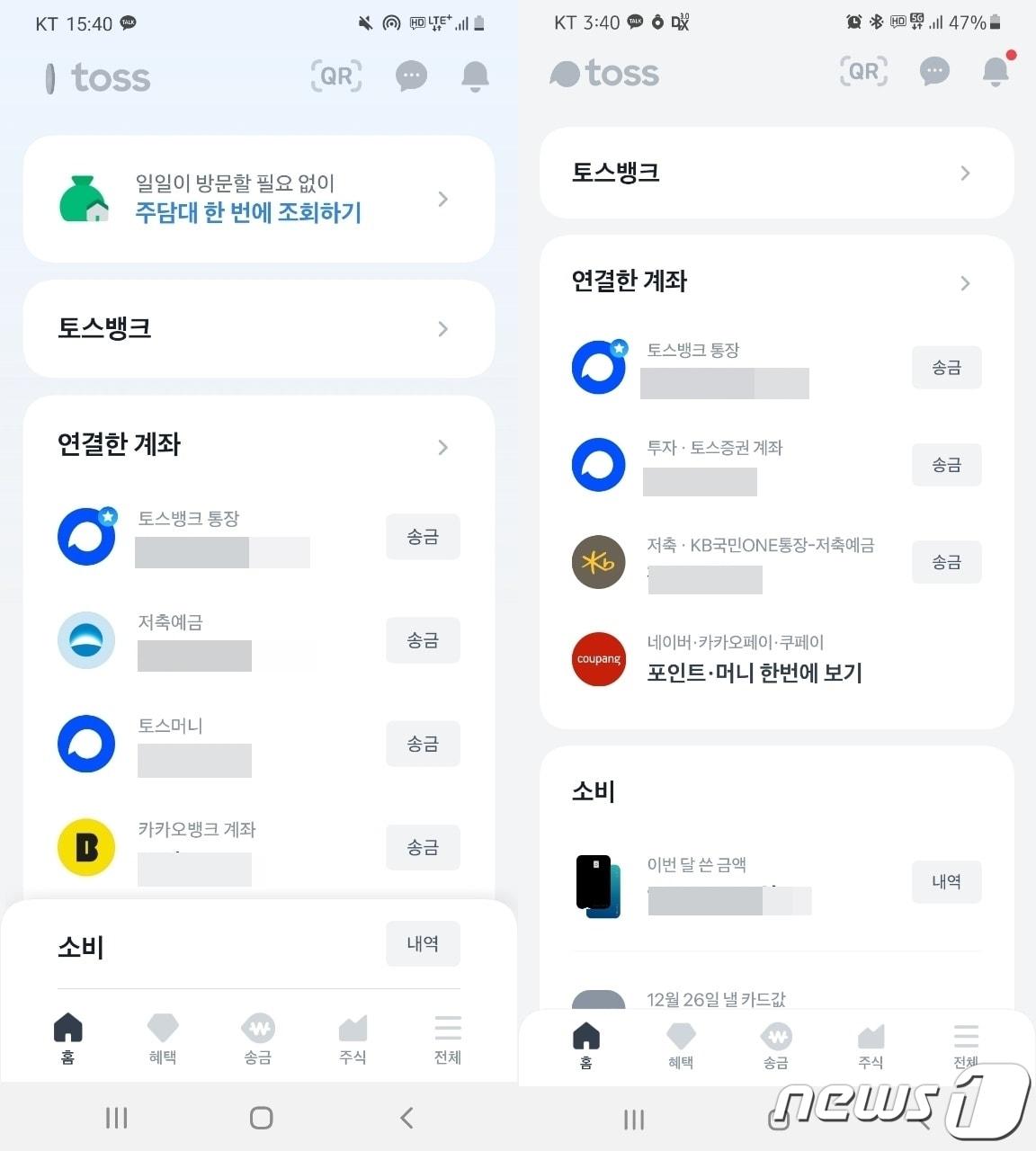Open the 전체 menu tab
This screenshot has height=1151, width=1036.
click(447, 1039)
